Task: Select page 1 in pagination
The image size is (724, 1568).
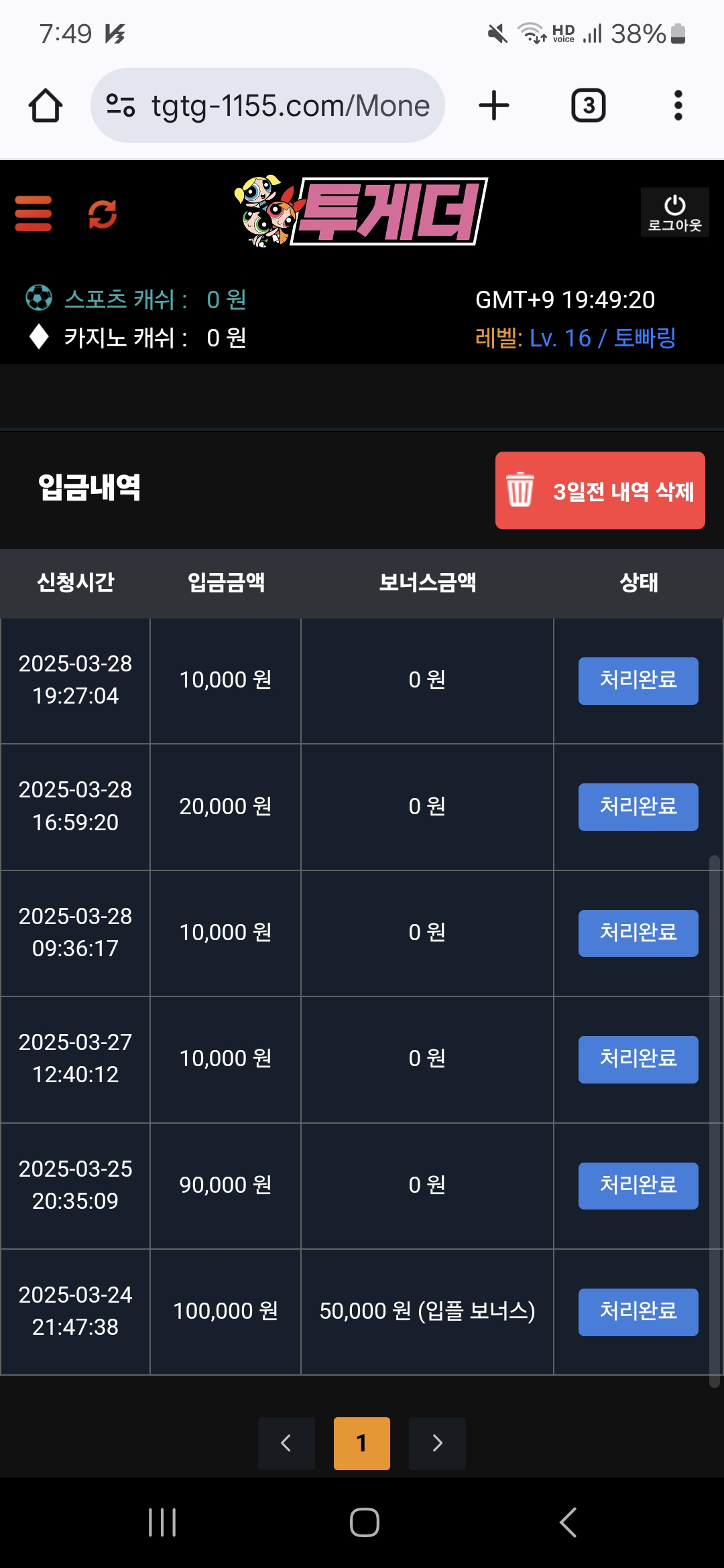Action: click(x=362, y=1443)
